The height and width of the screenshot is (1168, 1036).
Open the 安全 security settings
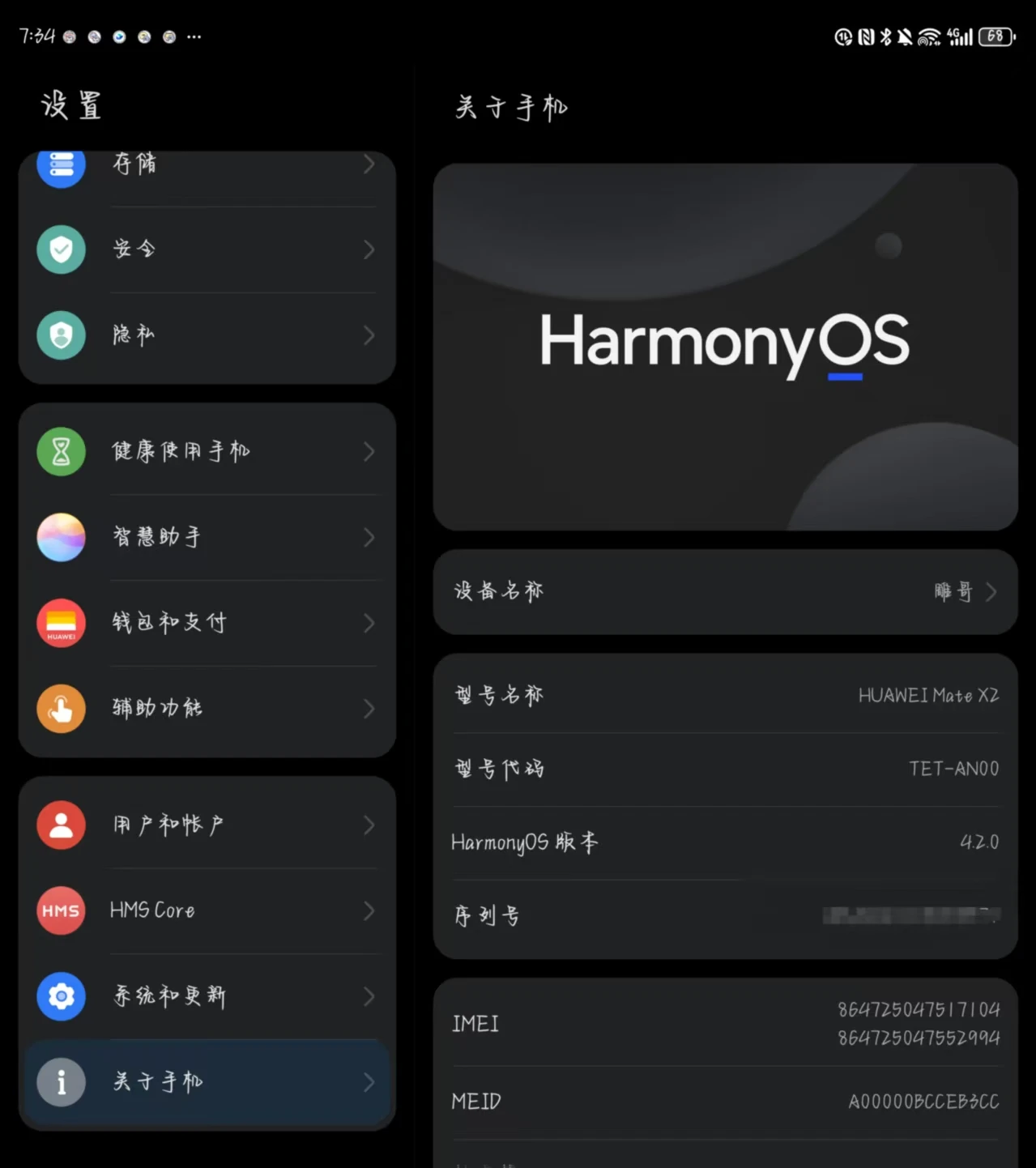pyautogui.click(x=207, y=249)
